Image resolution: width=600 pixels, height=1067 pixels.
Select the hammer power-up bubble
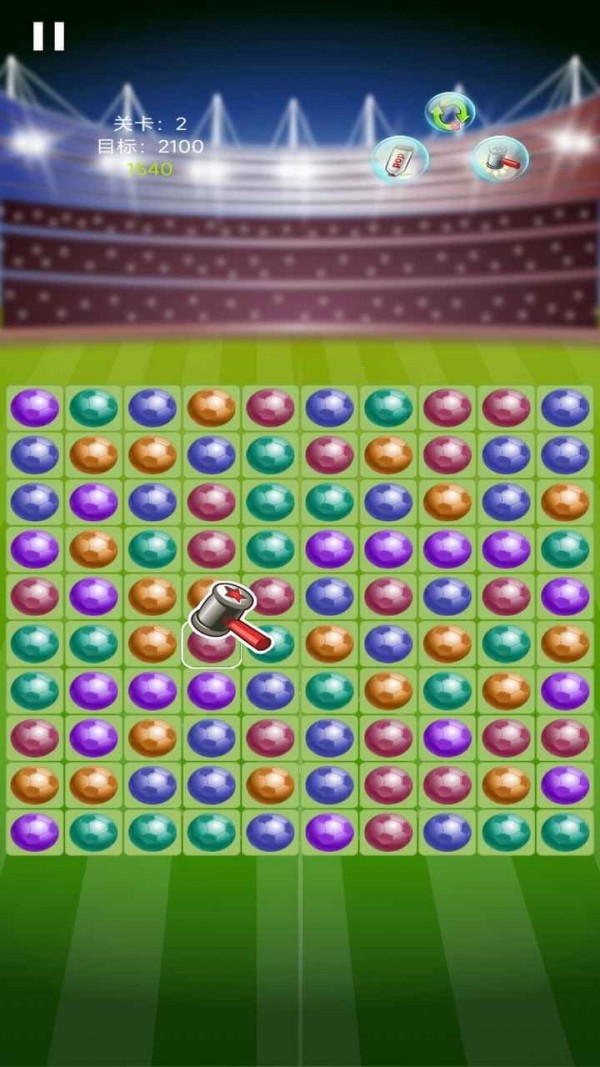pos(499,158)
